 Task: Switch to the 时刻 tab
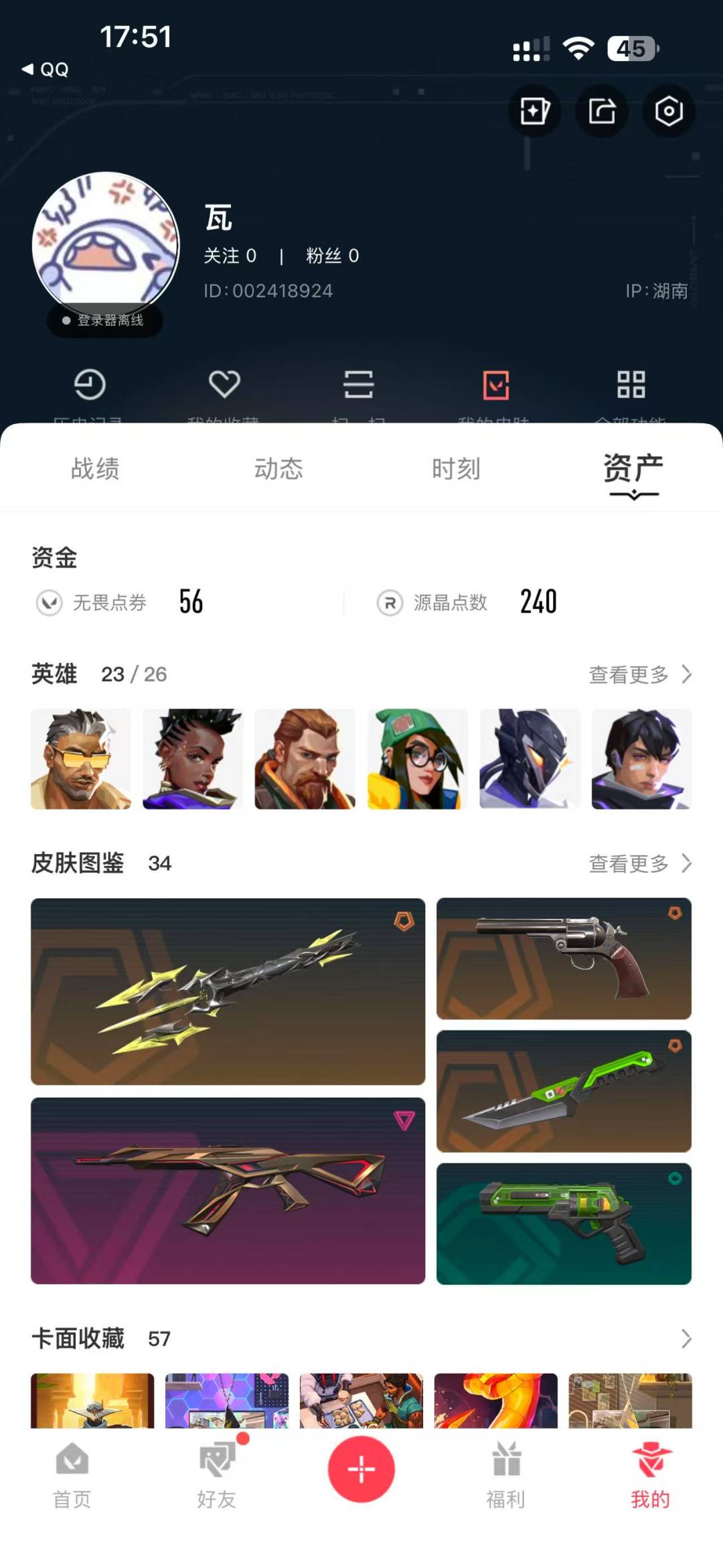456,468
